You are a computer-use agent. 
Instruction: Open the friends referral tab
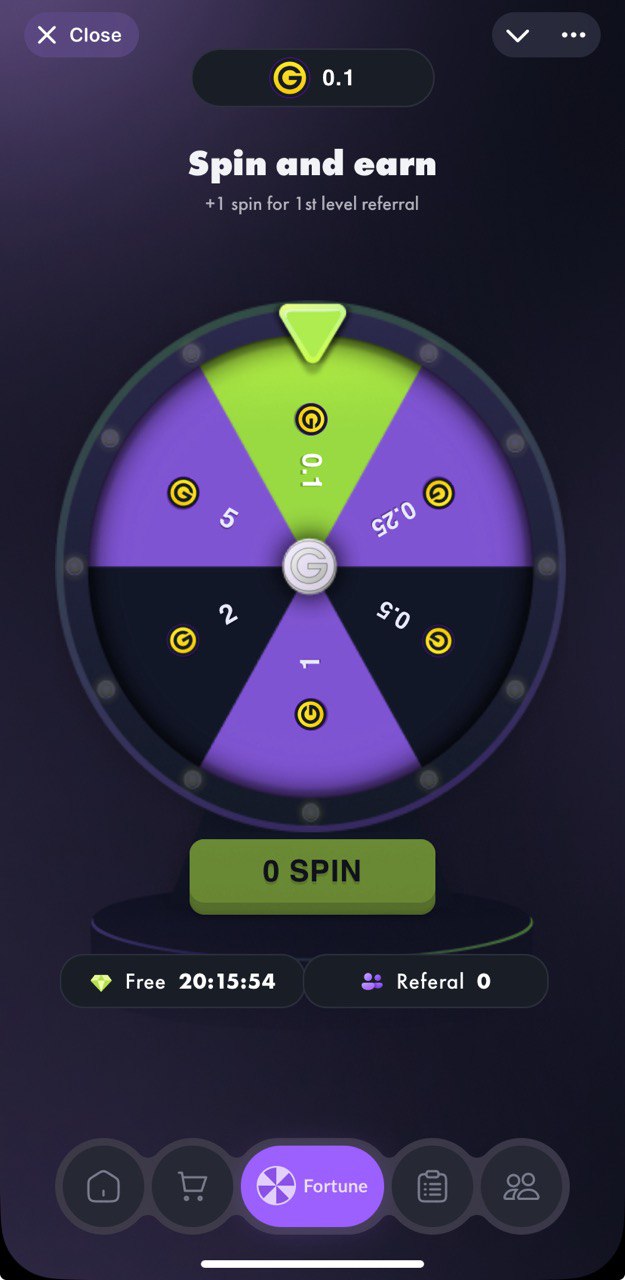point(521,1187)
